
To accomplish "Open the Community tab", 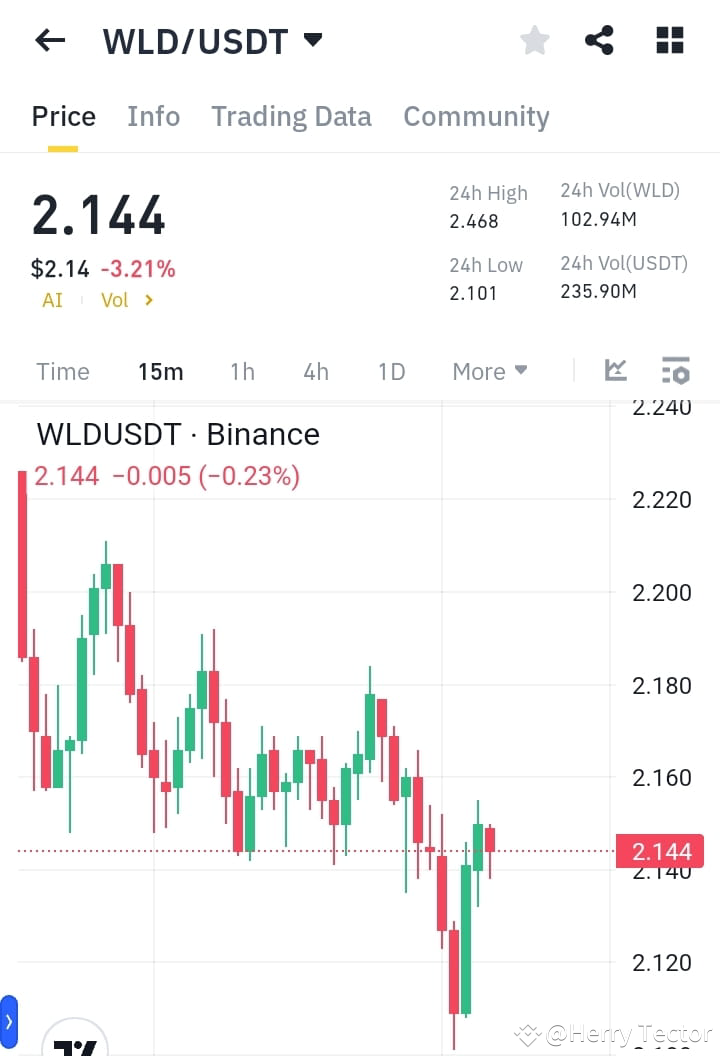I will click(476, 116).
